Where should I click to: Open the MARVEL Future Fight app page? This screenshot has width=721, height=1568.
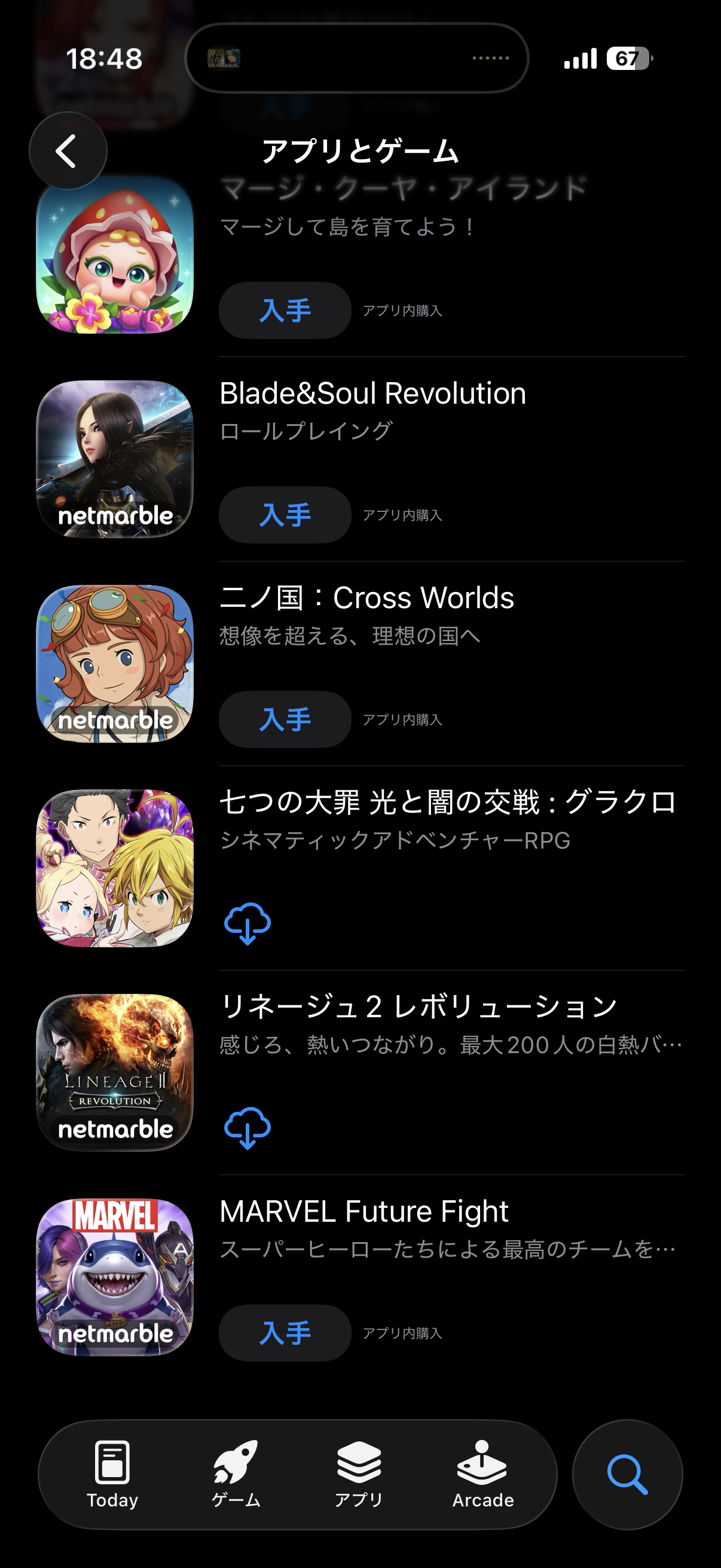point(363,1212)
